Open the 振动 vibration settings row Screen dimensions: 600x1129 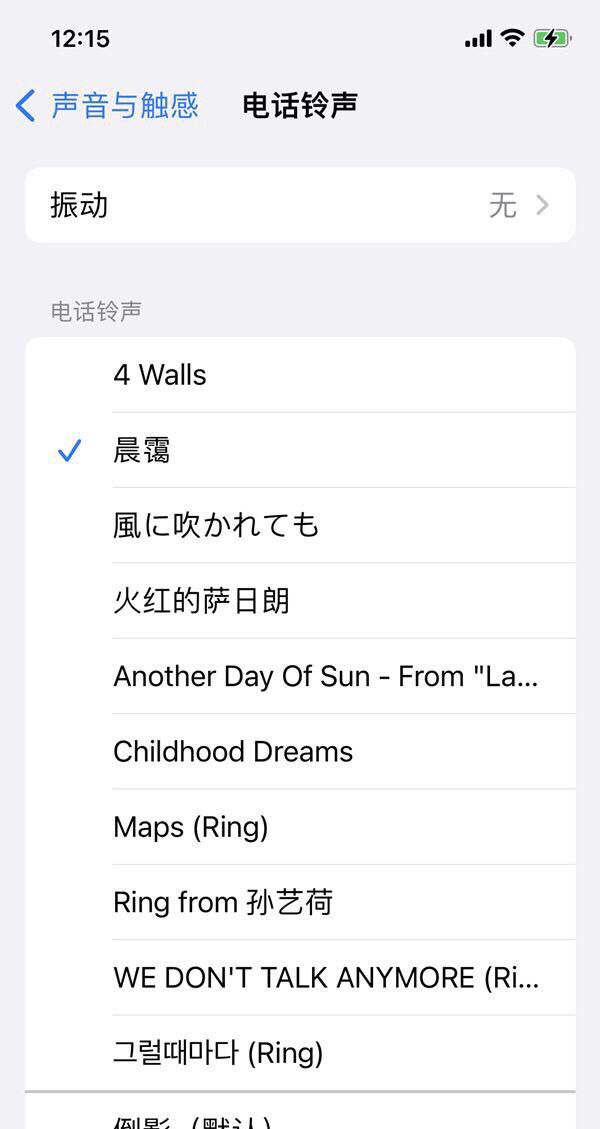point(300,205)
